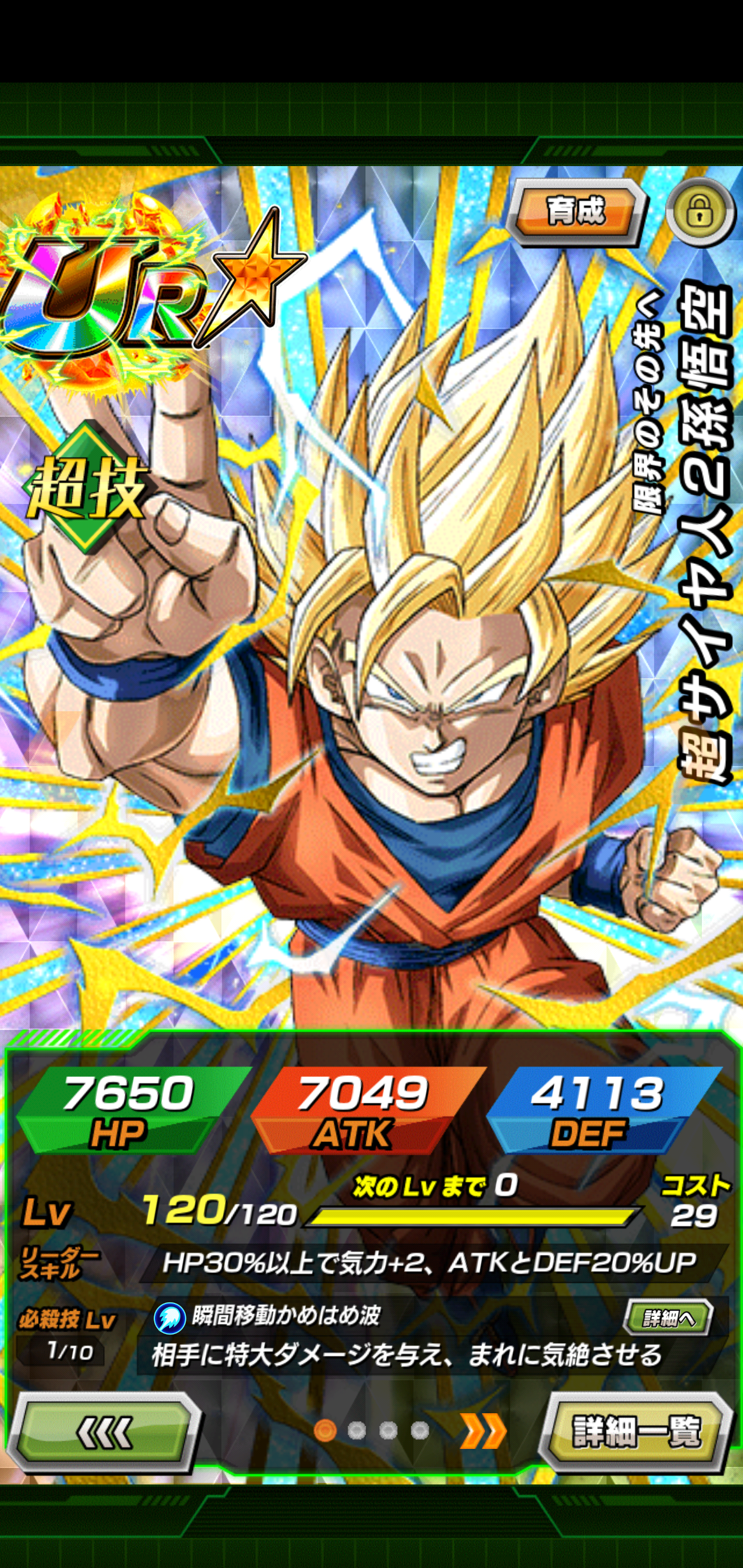Advance to the next page with orange arrows

(483, 1431)
